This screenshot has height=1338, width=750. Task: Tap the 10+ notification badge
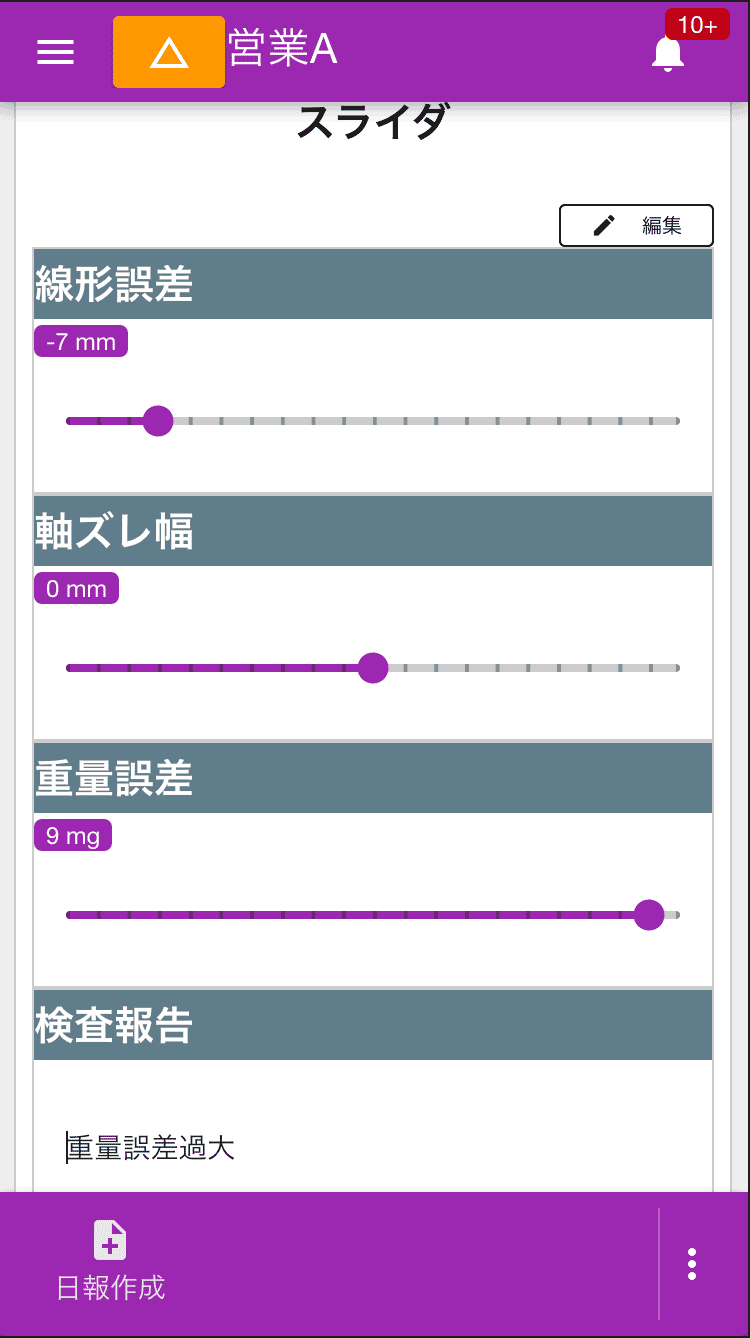coord(697,24)
